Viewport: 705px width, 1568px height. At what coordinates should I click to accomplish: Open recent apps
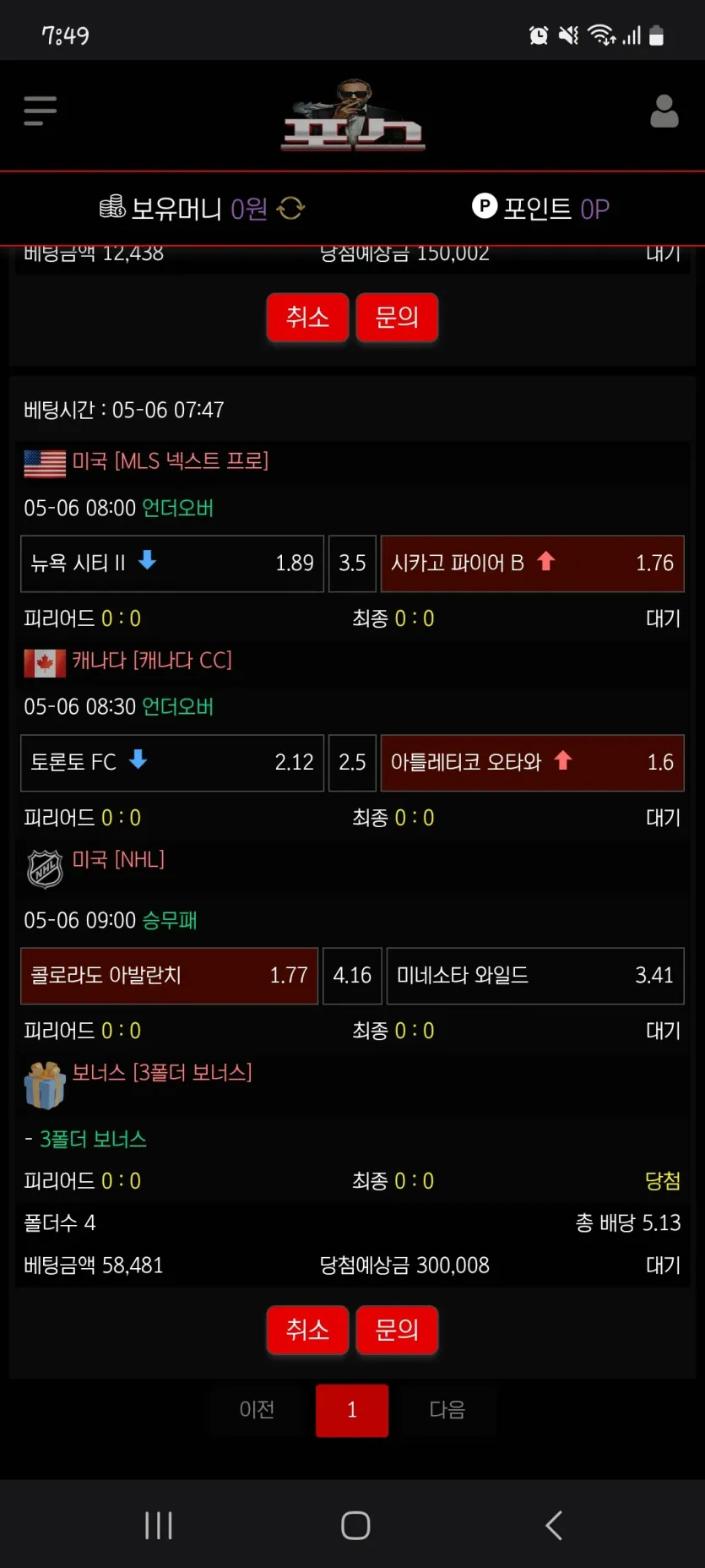click(x=159, y=1525)
